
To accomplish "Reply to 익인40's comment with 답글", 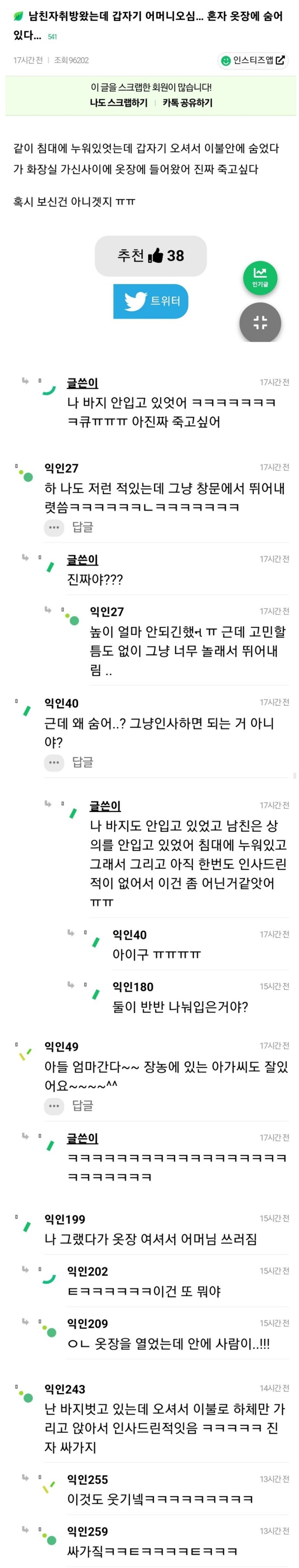I will tap(82, 762).
